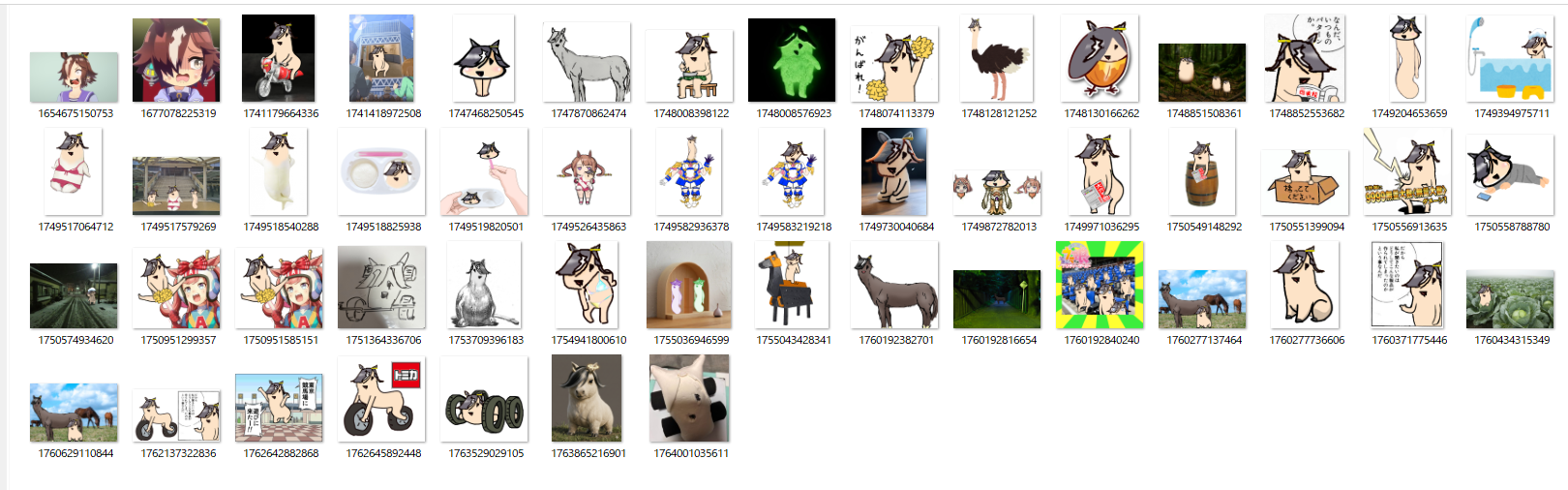View the horse drawing 1747870862474
Image resolution: width=1568 pixels, height=490 pixels.
(587, 63)
